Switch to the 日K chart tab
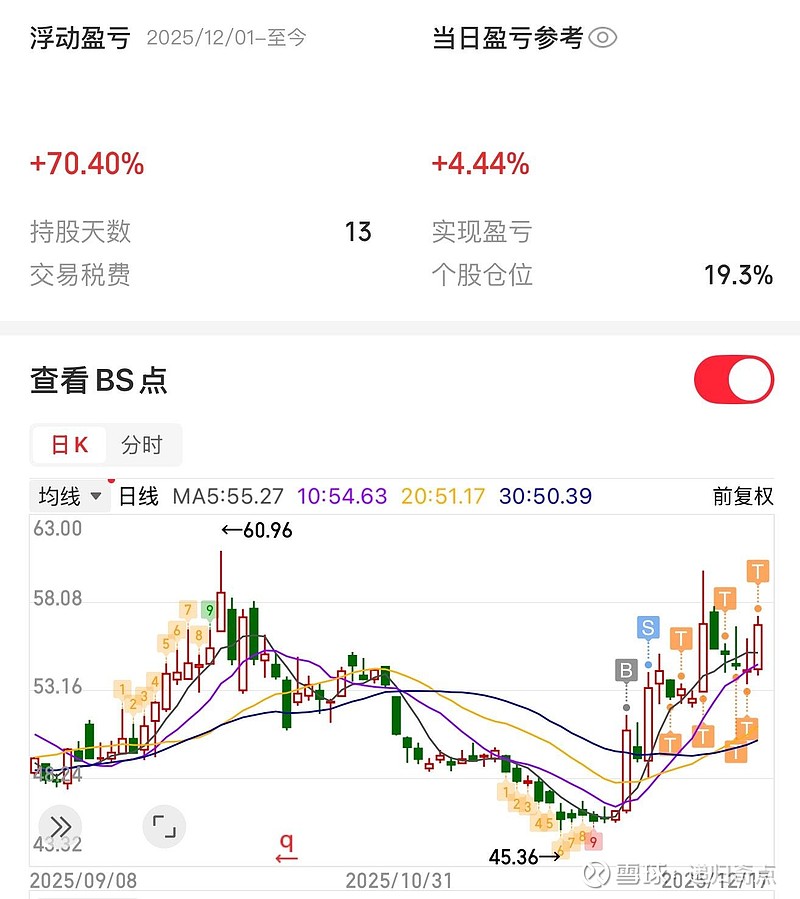The height and width of the screenshot is (899, 800). 69,445
